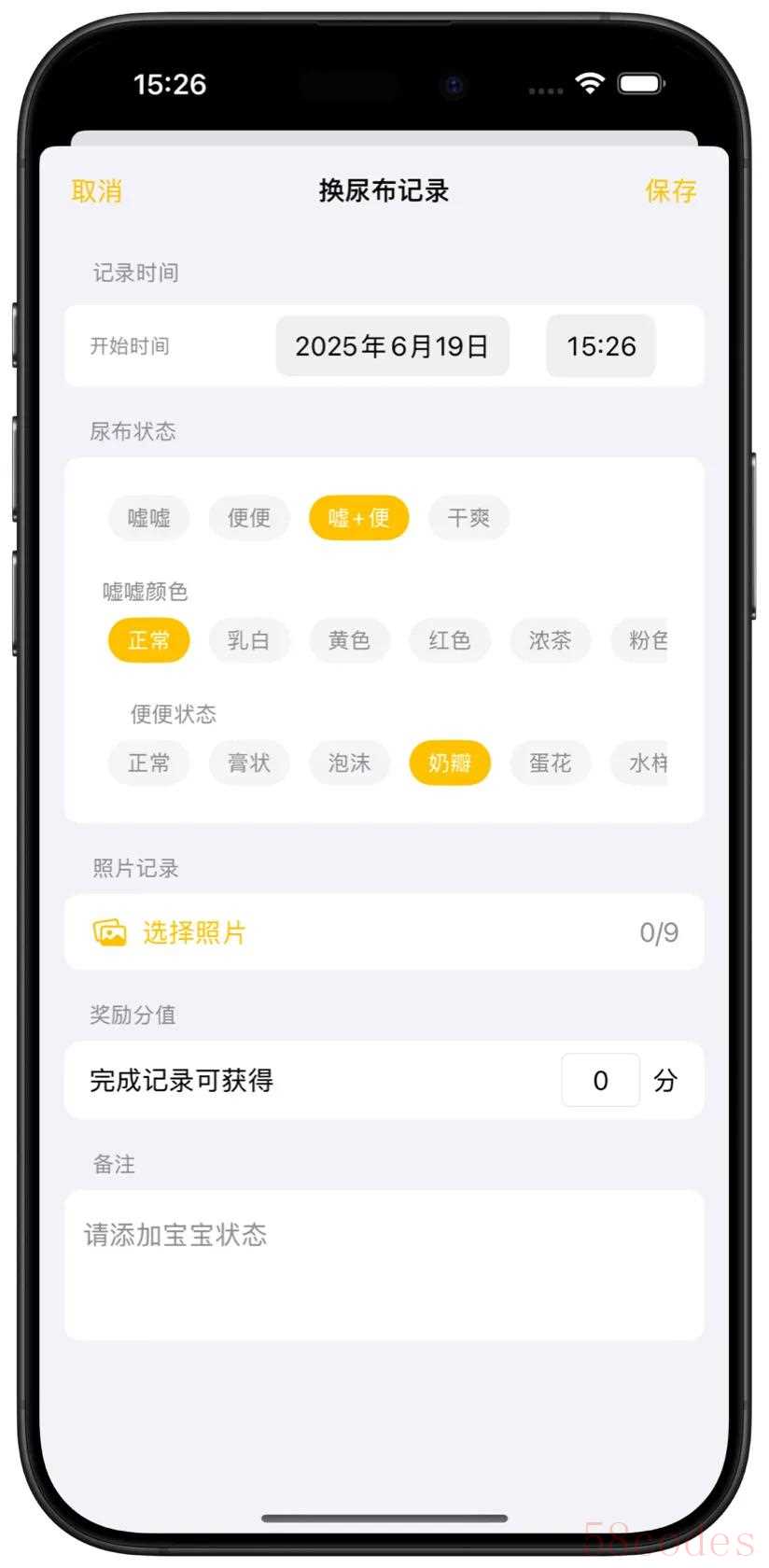The height and width of the screenshot is (1568, 769).
Task: Choose 蛋花 as the poop state
Action: pos(550,763)
